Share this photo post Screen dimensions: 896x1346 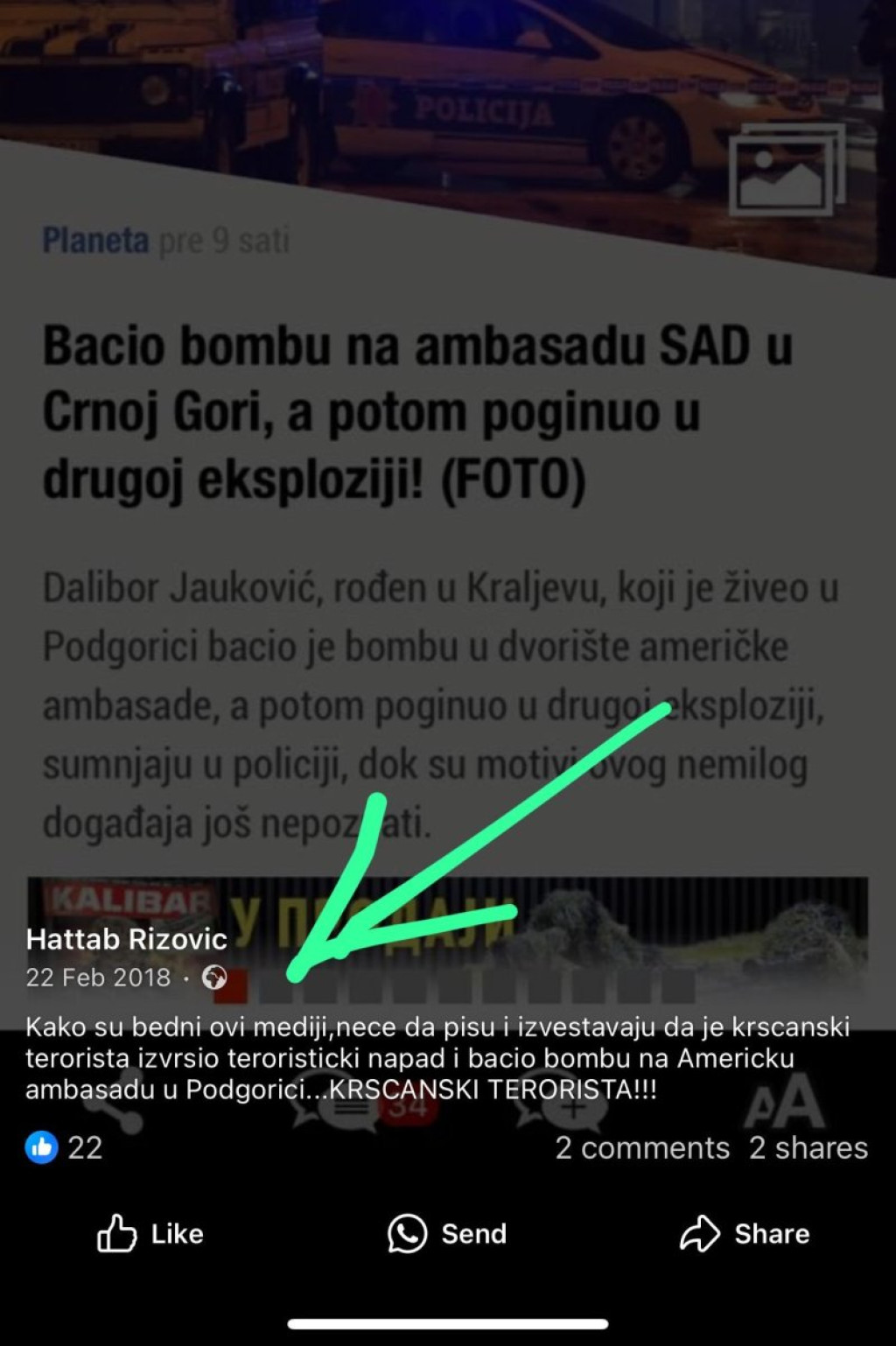coord(745,1234)
